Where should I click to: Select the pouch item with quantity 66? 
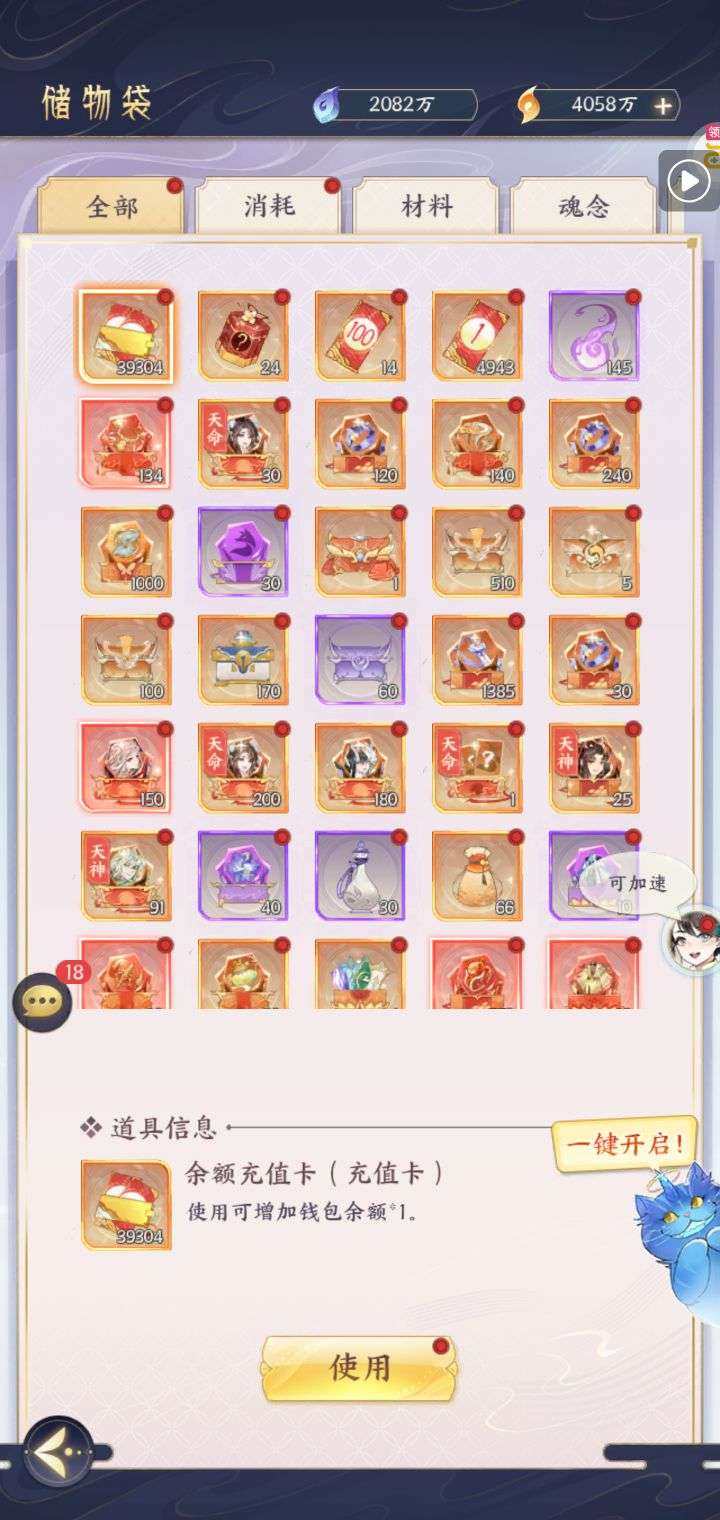[x=477, y=876]
